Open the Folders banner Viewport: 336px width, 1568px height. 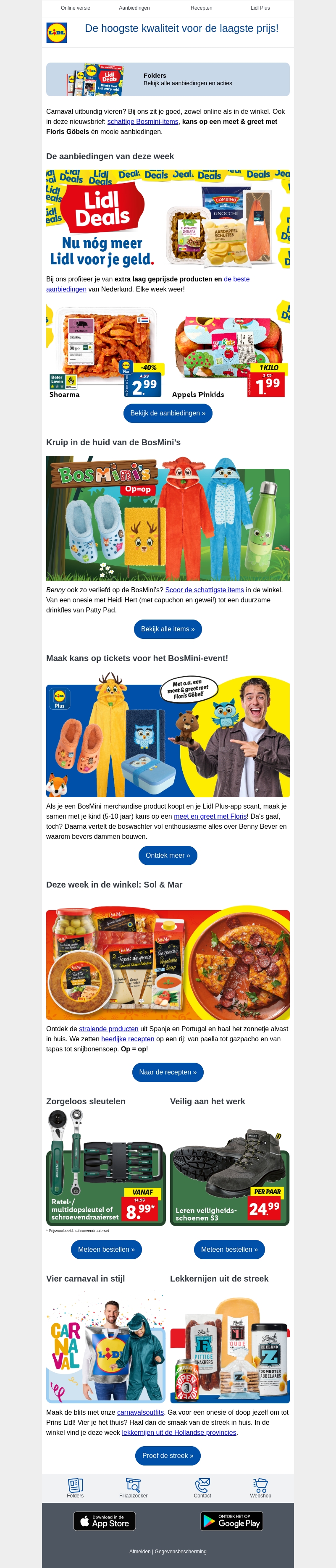(168, 80)
